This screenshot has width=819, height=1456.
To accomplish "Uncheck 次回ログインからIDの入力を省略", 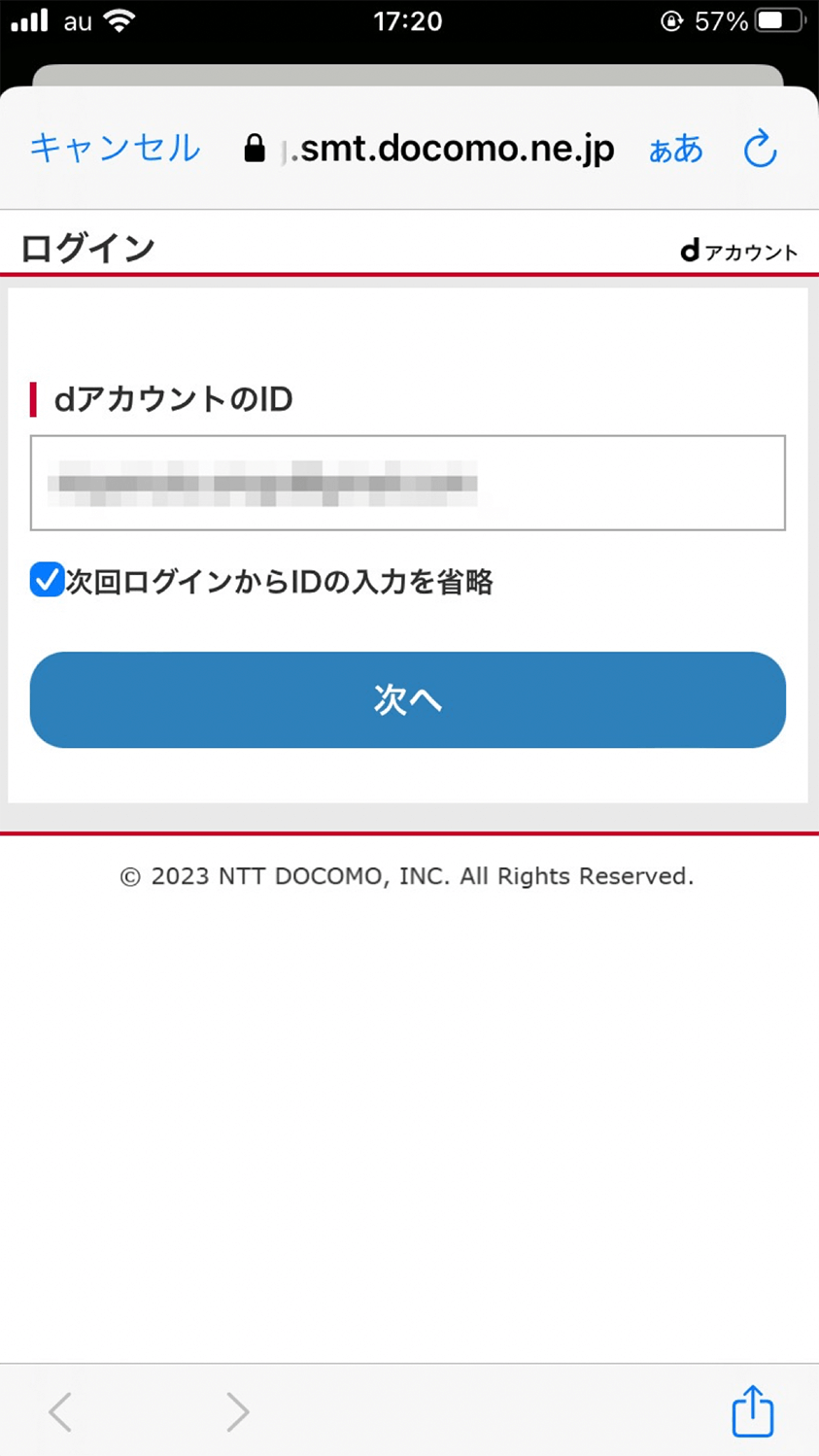I will pos(47,580).
